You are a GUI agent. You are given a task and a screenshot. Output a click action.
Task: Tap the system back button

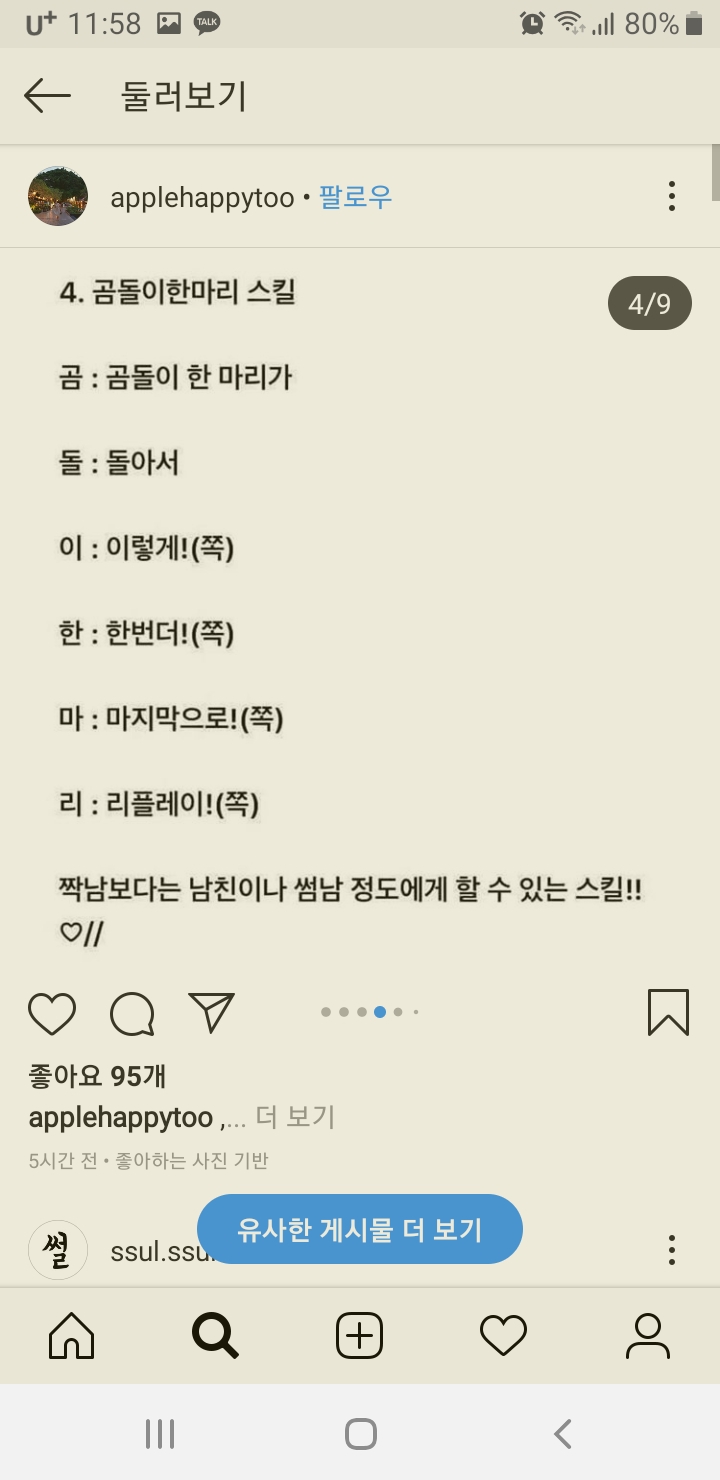point(562,1434)
